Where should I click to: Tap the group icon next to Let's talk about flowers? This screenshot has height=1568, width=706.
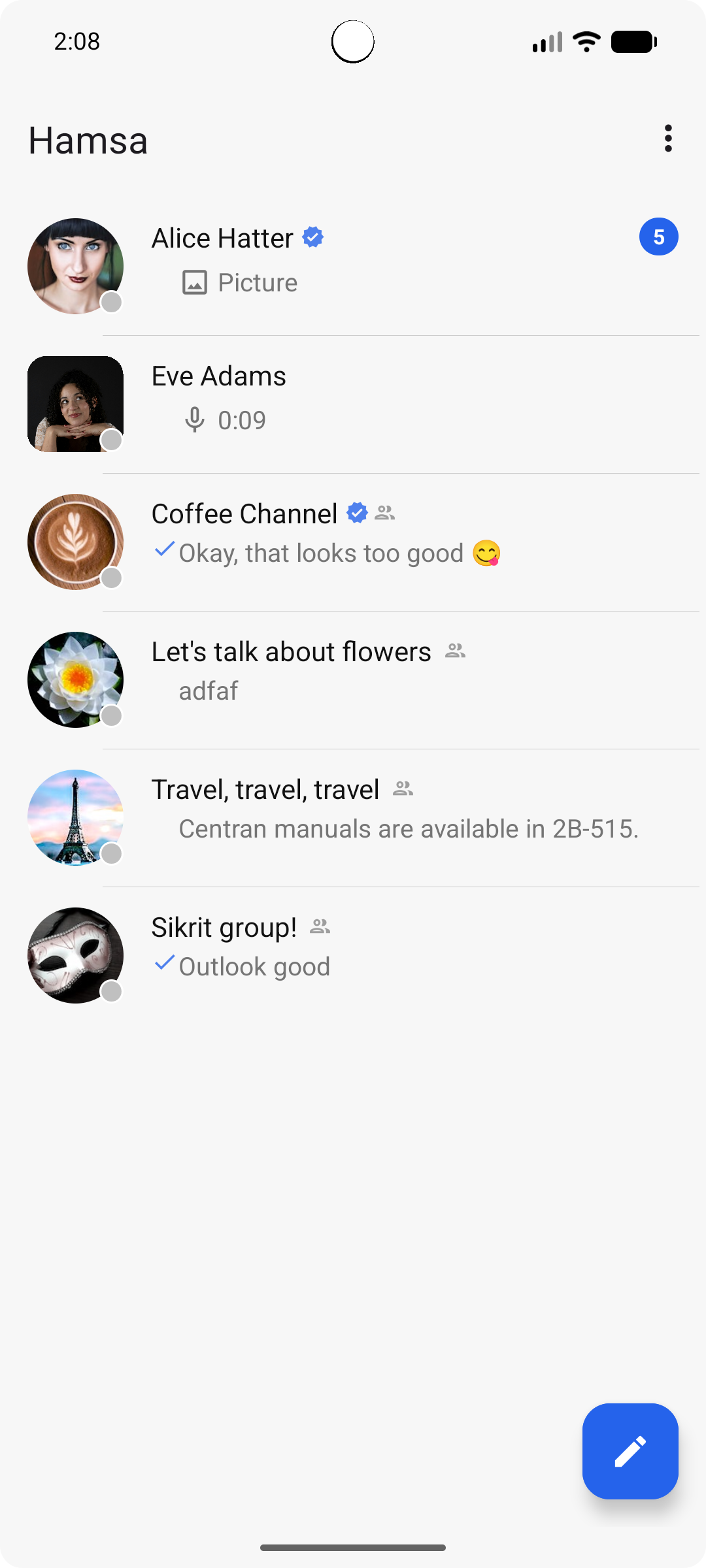[456, 651]
